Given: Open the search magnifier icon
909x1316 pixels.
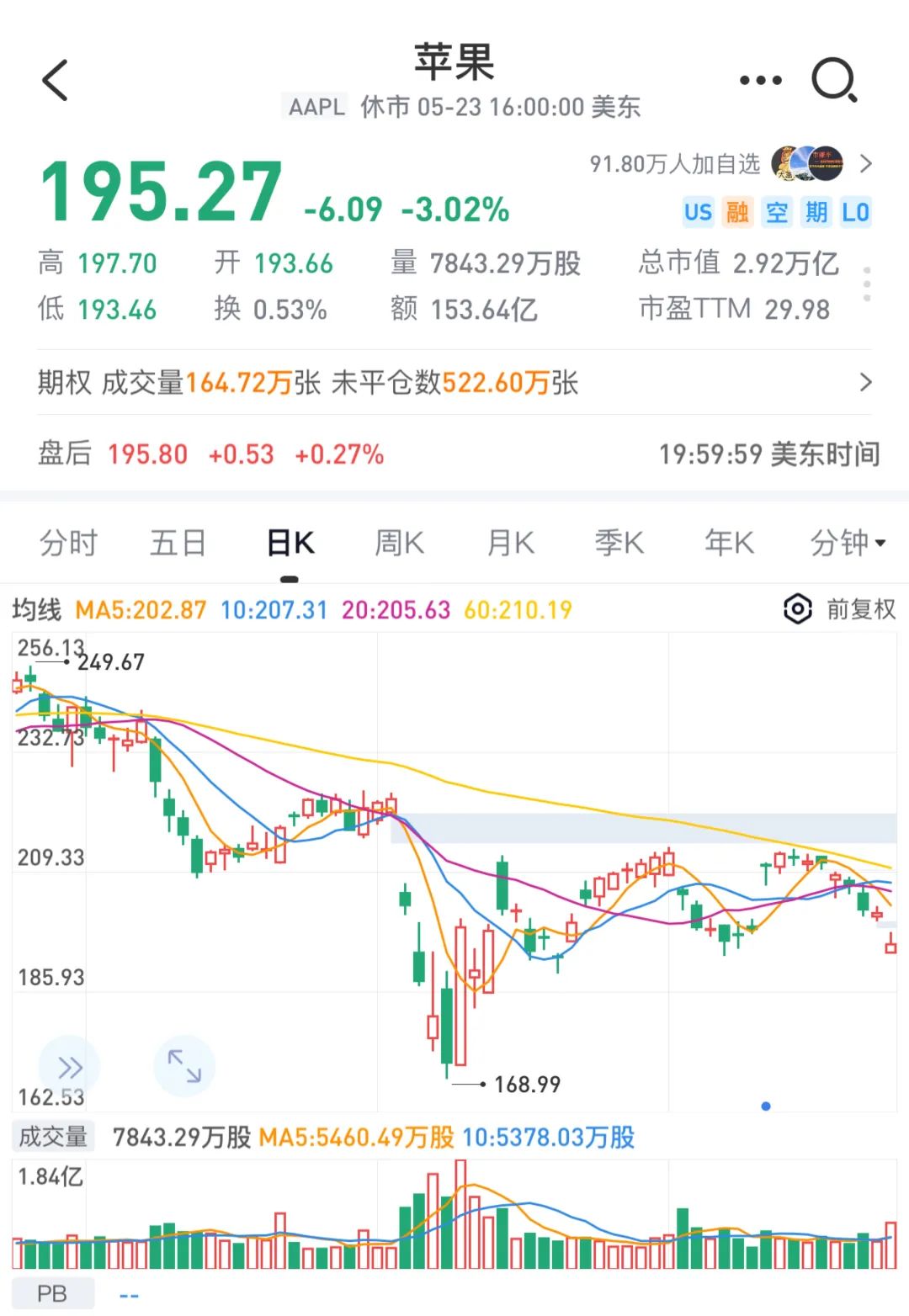Looking at the screenshot, I should tap(833, 81).
